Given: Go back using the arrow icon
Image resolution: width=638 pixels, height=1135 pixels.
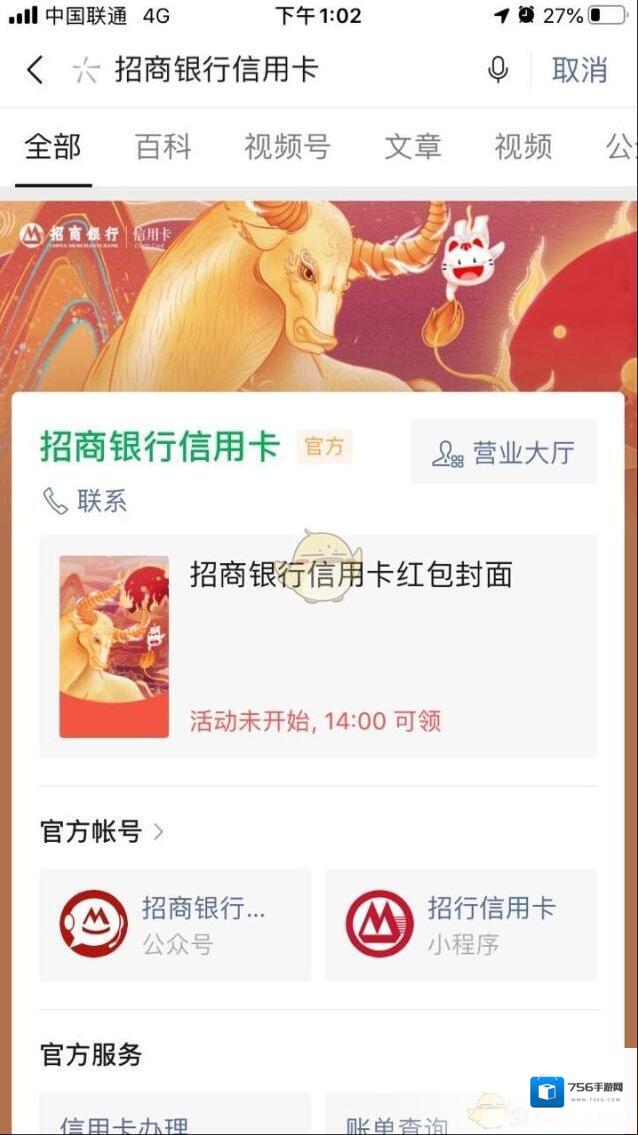Looking at the screenshot, I should tap(35, 70).
